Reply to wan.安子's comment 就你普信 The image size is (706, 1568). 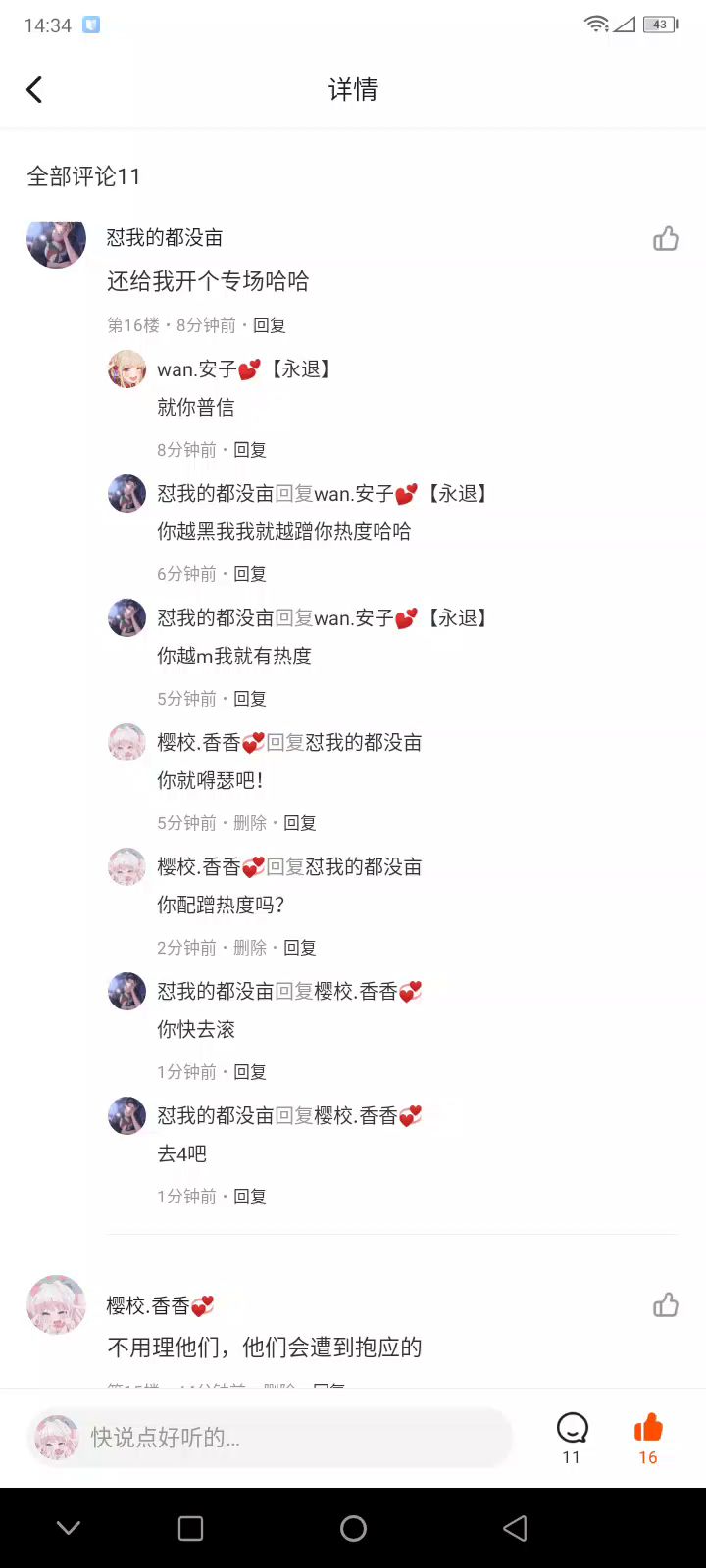[250, 450]
